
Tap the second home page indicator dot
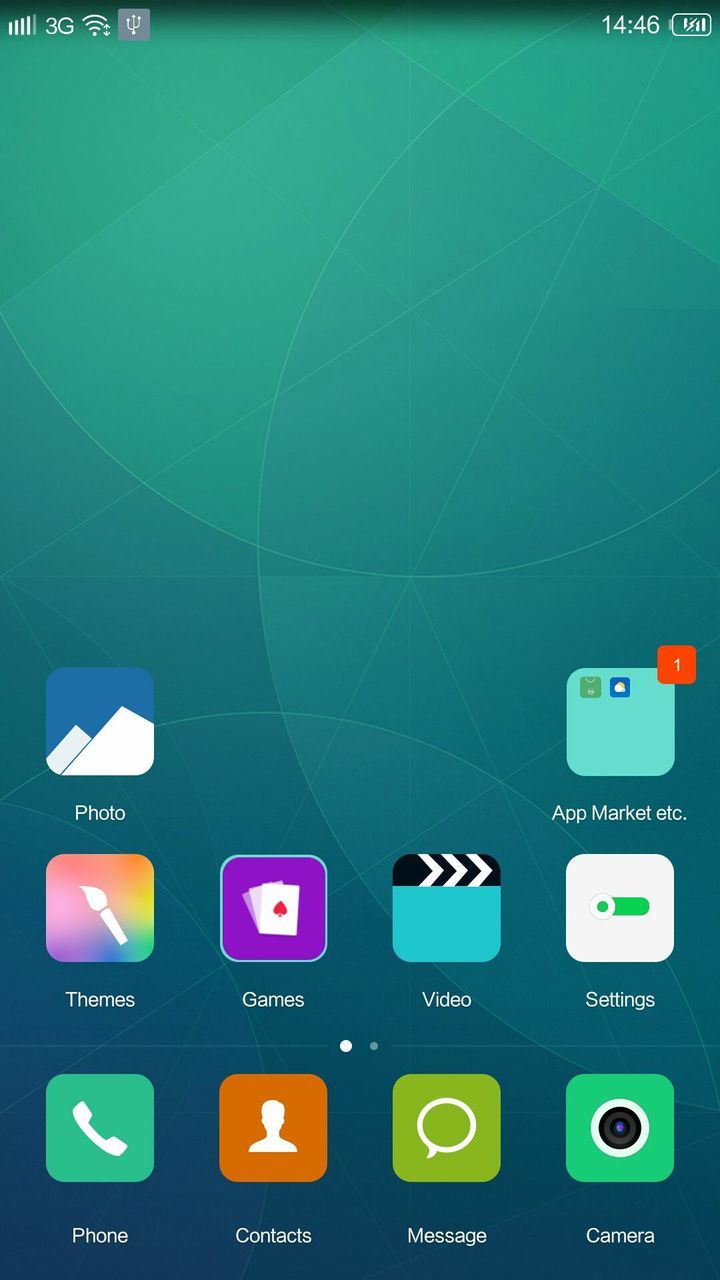374,1046
